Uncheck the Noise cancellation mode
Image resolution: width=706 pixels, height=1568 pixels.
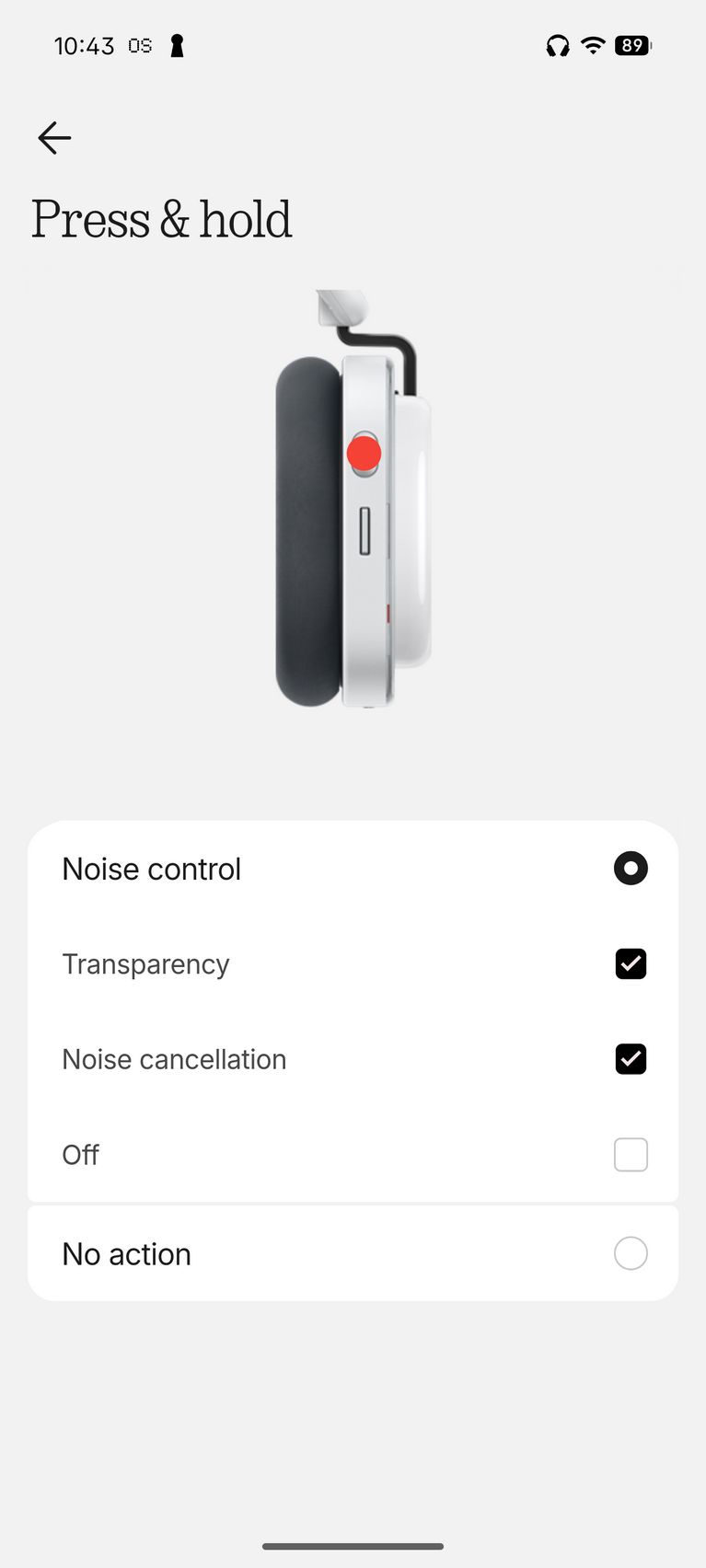coord(631,1059)
